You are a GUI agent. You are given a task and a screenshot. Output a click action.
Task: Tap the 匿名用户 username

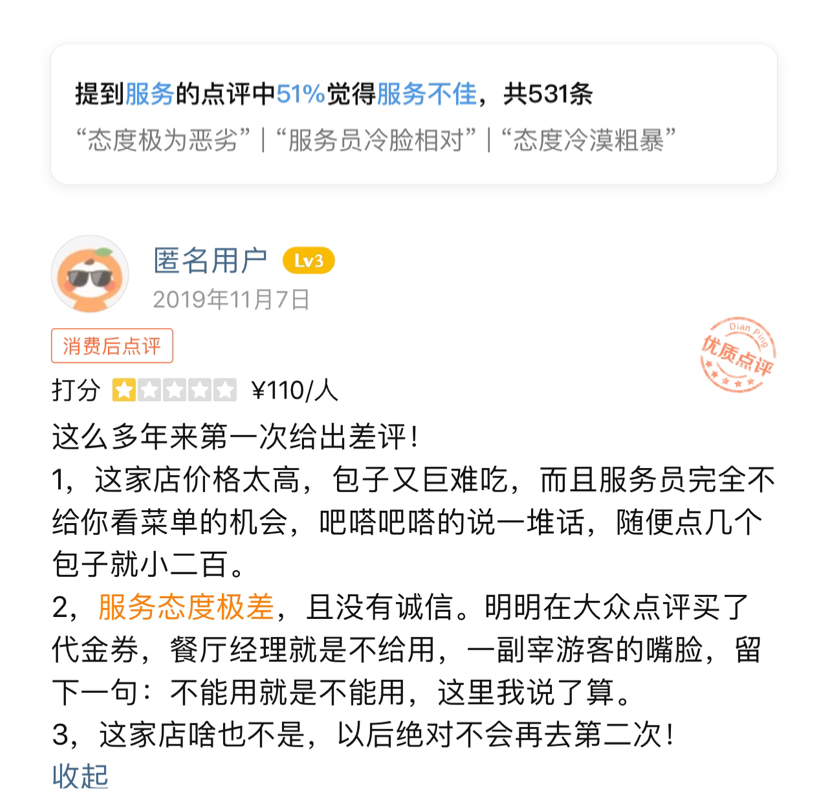[210, 261]
